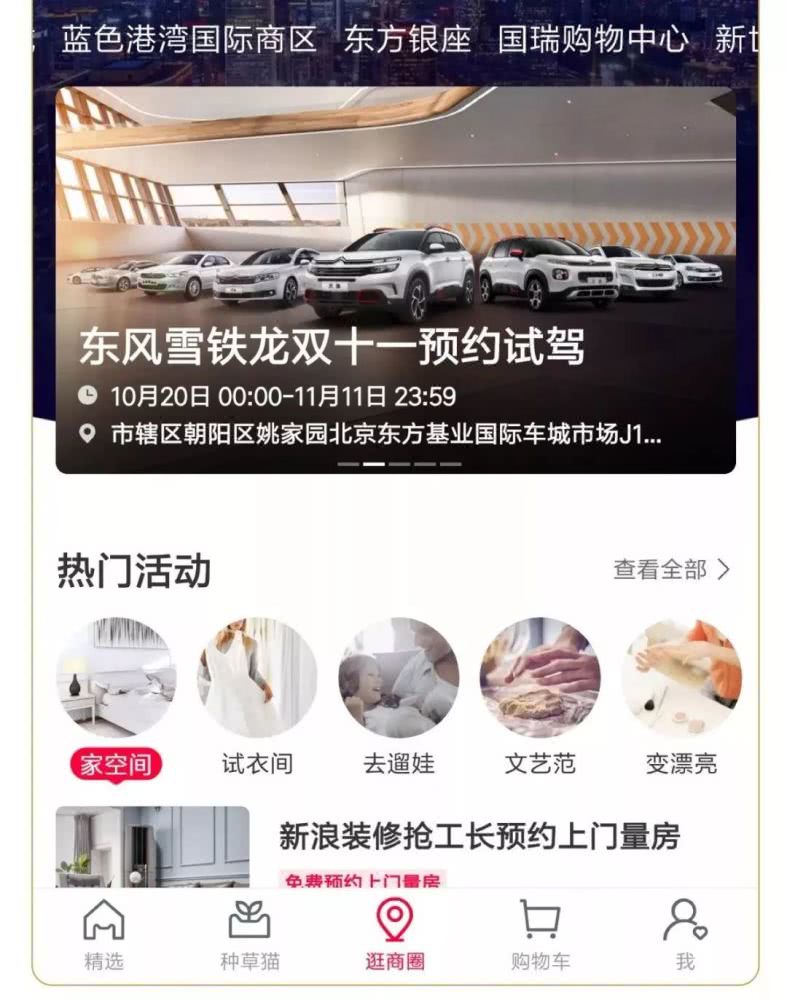Tap 查看全部 for 热门活动
The width and height of the screenshot is (787, 1000).
coord(672,570)
